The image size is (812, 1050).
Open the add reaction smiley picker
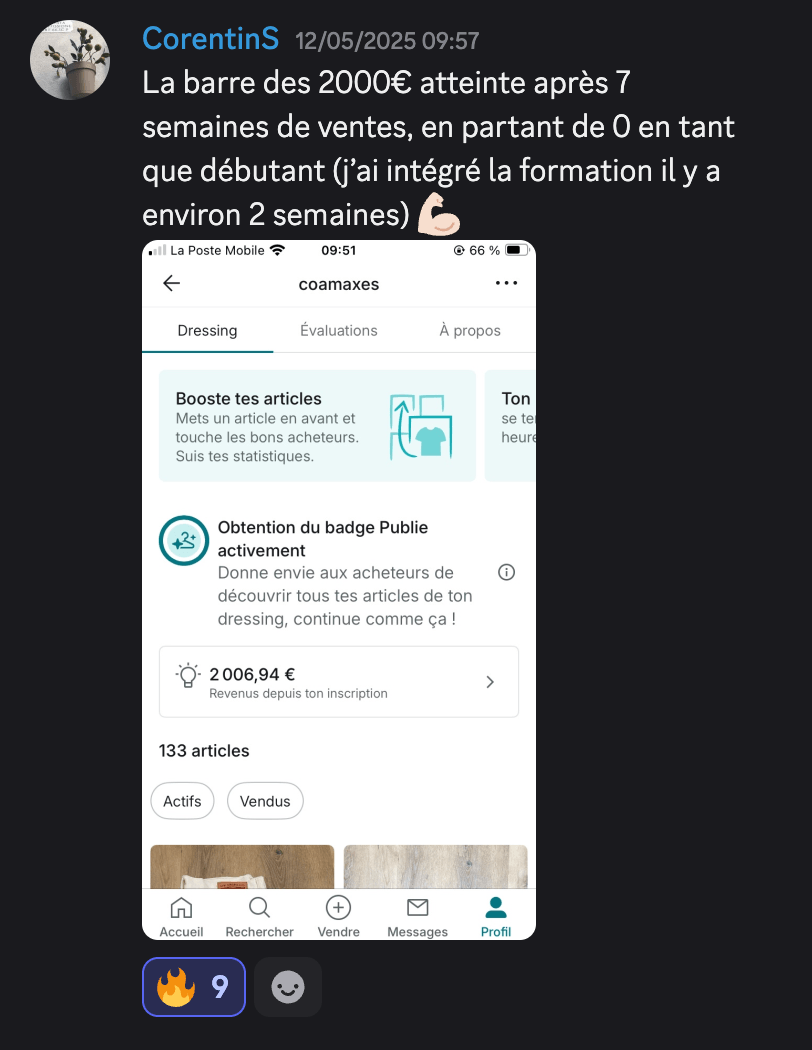288,987
